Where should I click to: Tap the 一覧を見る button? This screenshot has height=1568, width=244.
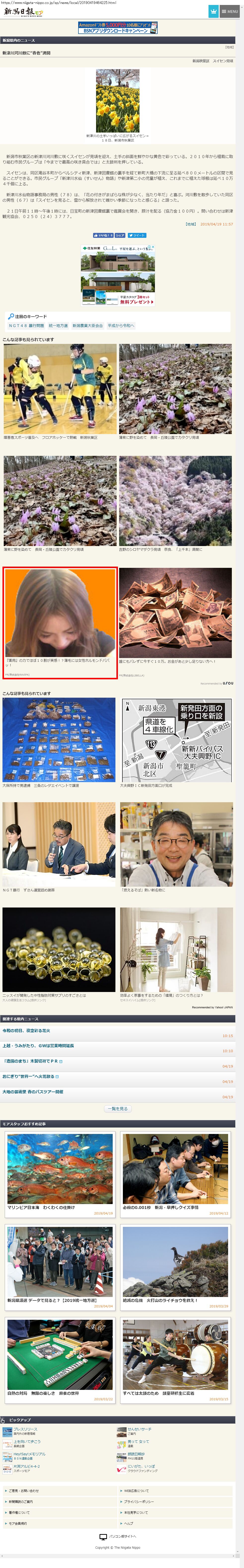pyautogui.click(x=118, y=1108)
